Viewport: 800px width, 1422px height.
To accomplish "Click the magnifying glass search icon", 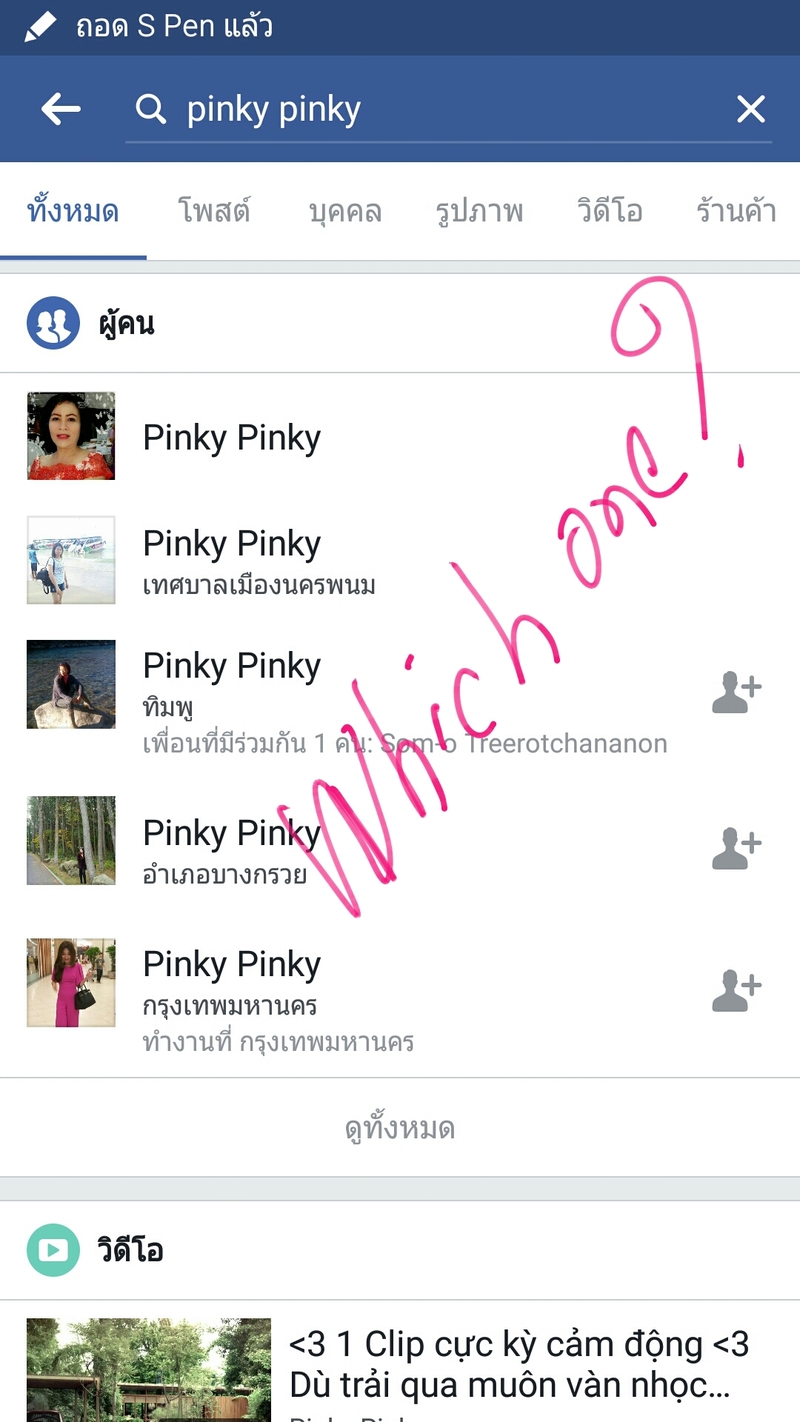I will point(150,109).
